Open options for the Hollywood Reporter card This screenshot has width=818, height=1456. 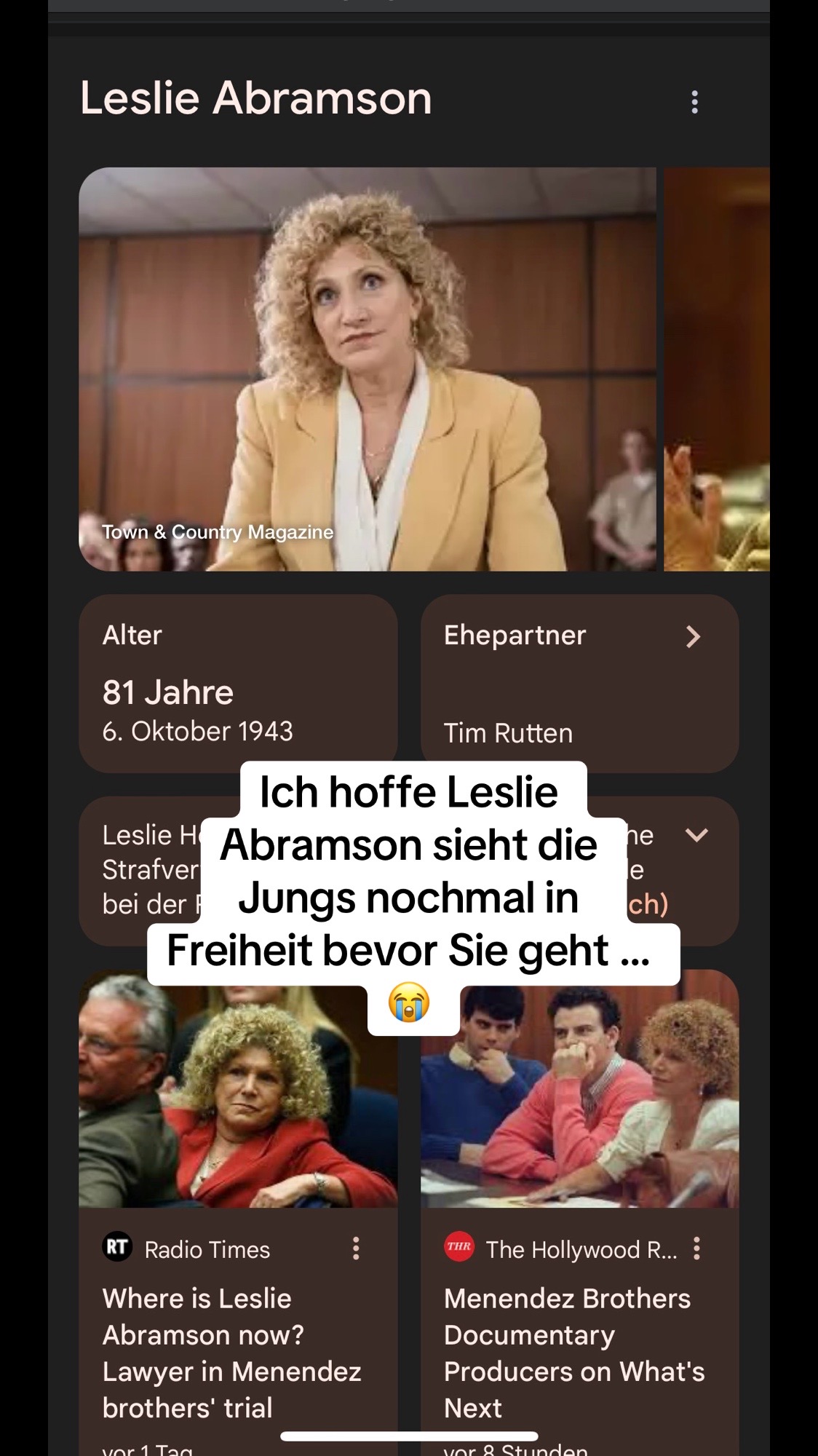696,1249
